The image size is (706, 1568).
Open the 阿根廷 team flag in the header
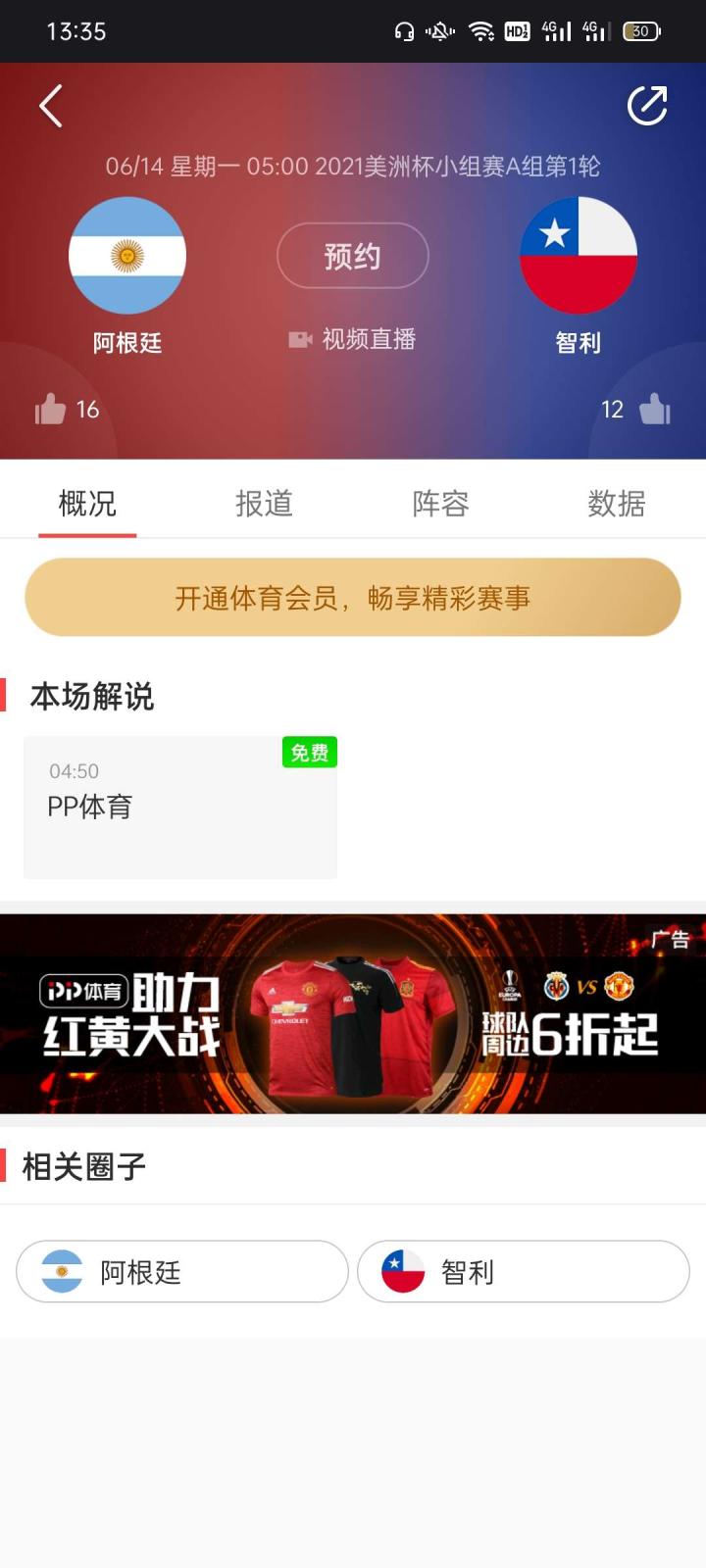(127, 256)
